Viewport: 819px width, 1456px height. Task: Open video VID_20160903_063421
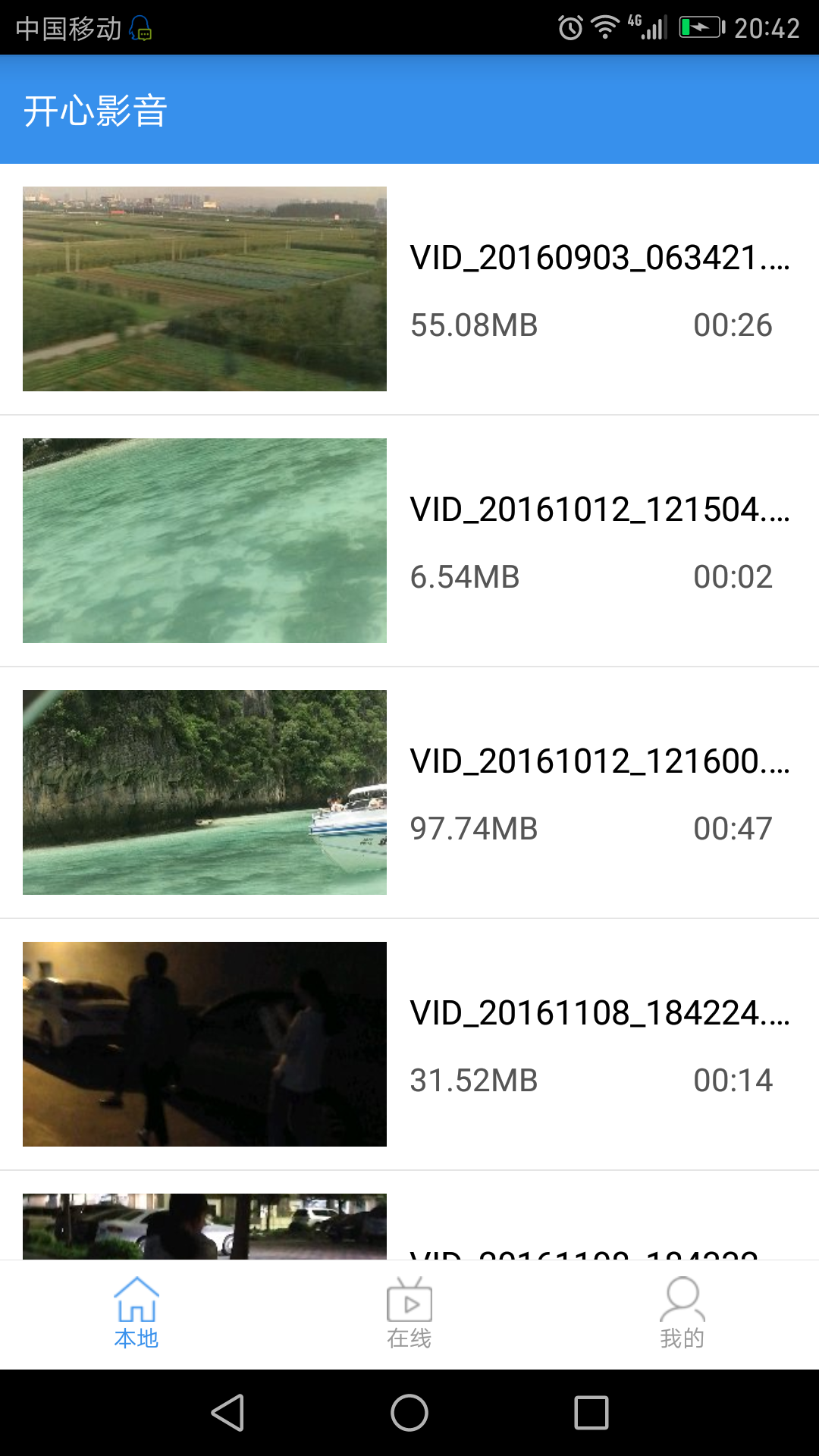[x=409, y=289]
